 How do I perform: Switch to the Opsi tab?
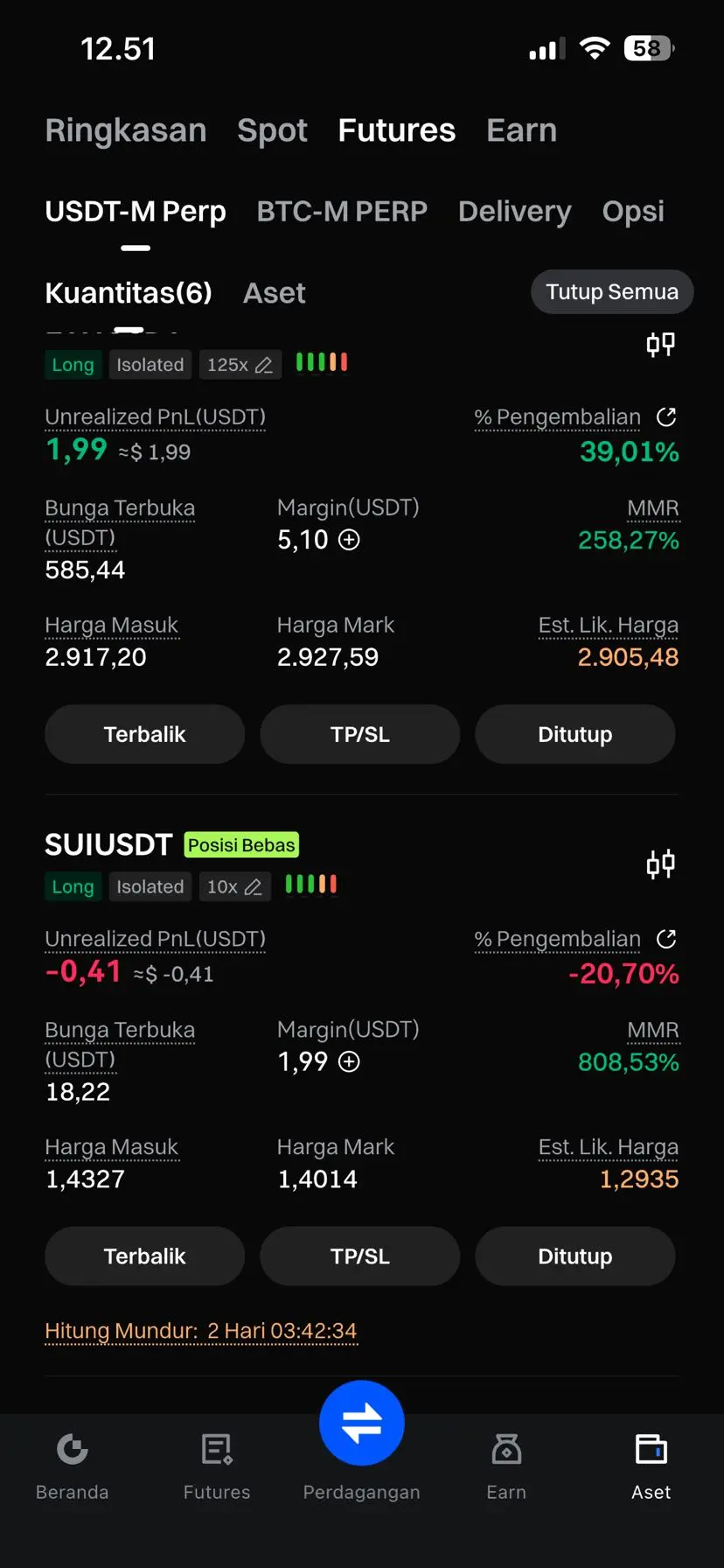(x=633, y=211)
